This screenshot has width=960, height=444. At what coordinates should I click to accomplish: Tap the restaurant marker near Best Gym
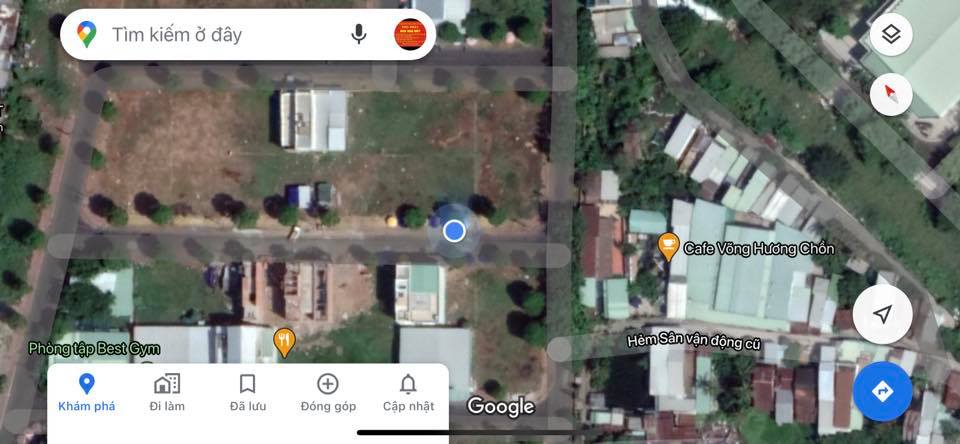click(285, 341)
